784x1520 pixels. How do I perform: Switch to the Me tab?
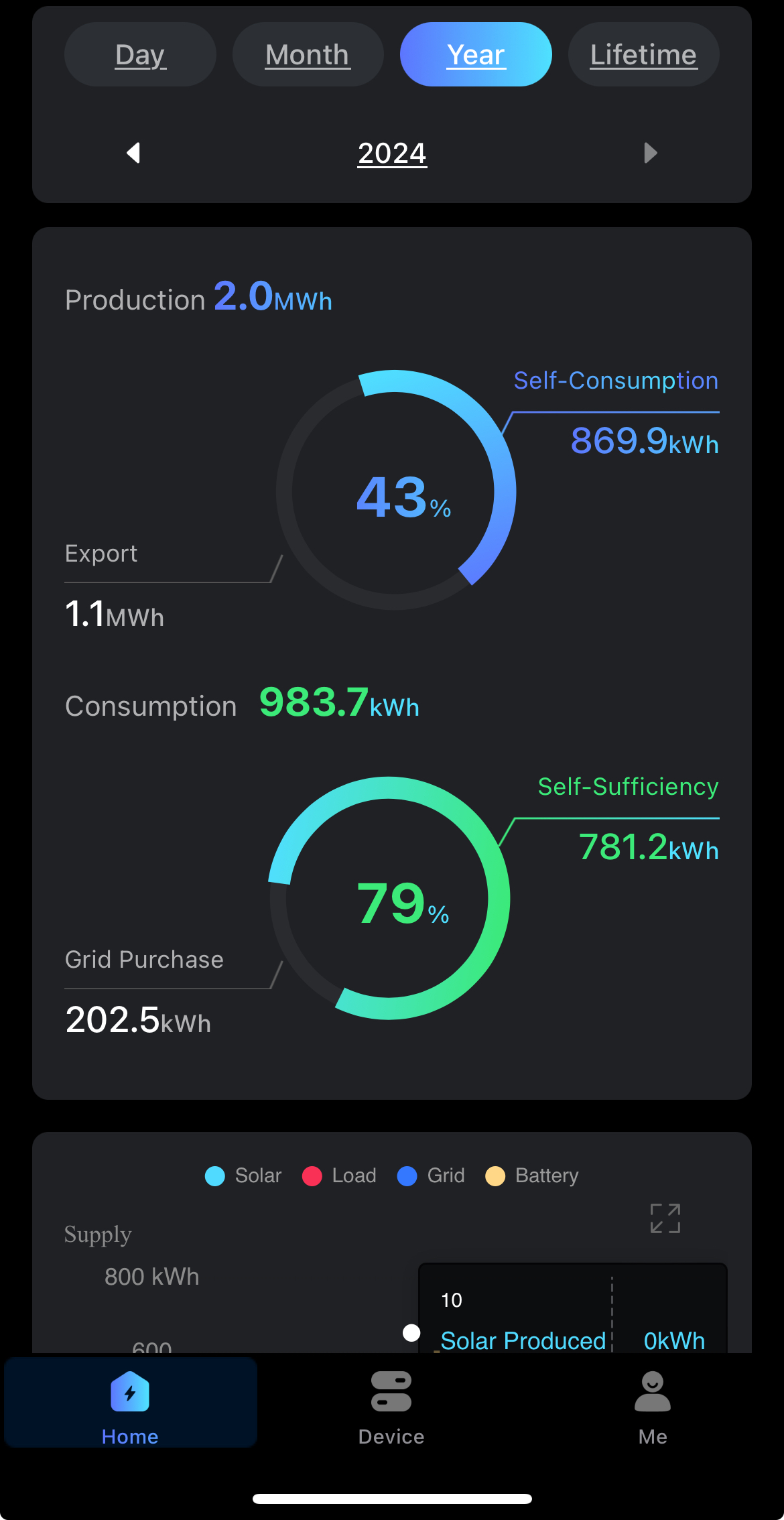(x=652, y=1407)
